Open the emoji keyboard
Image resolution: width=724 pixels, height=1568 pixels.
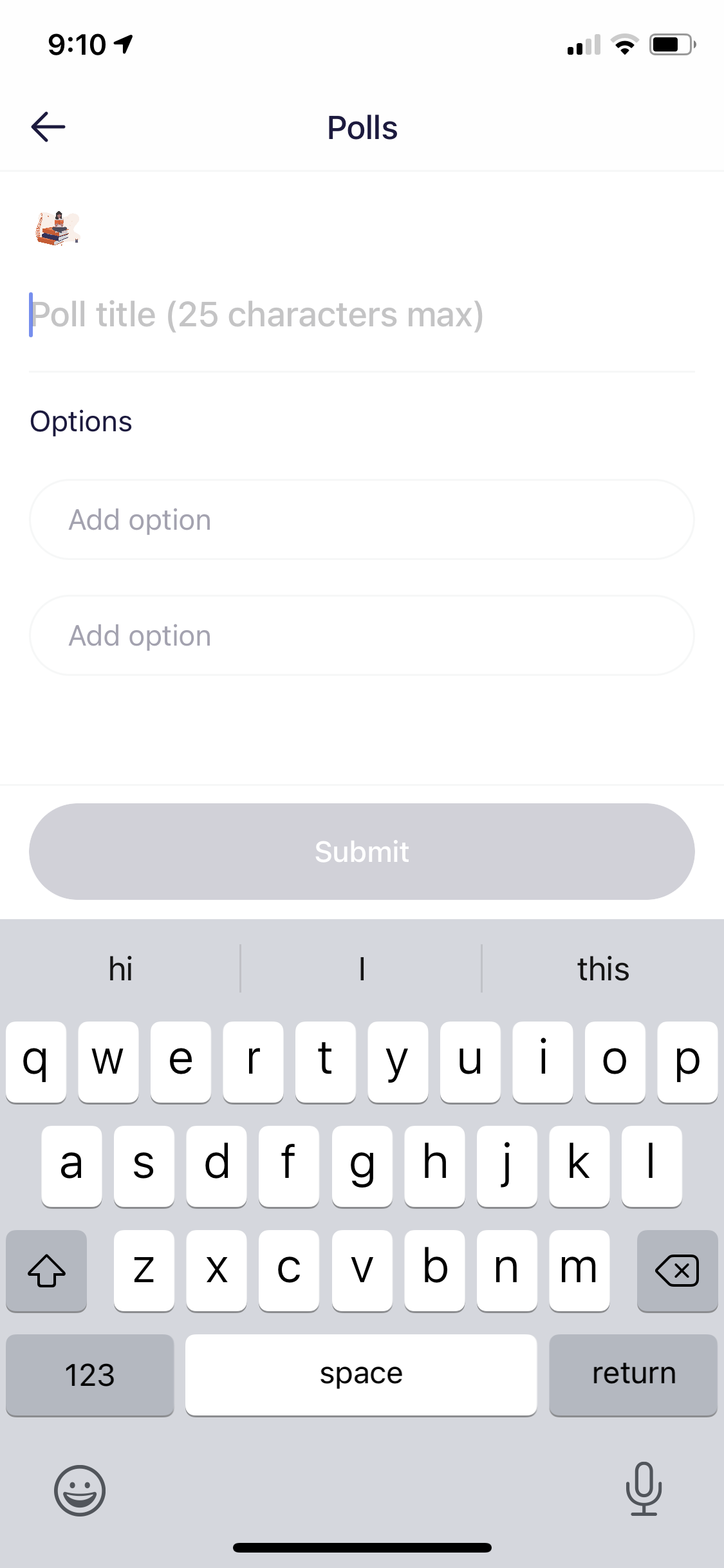(79, 1492)
